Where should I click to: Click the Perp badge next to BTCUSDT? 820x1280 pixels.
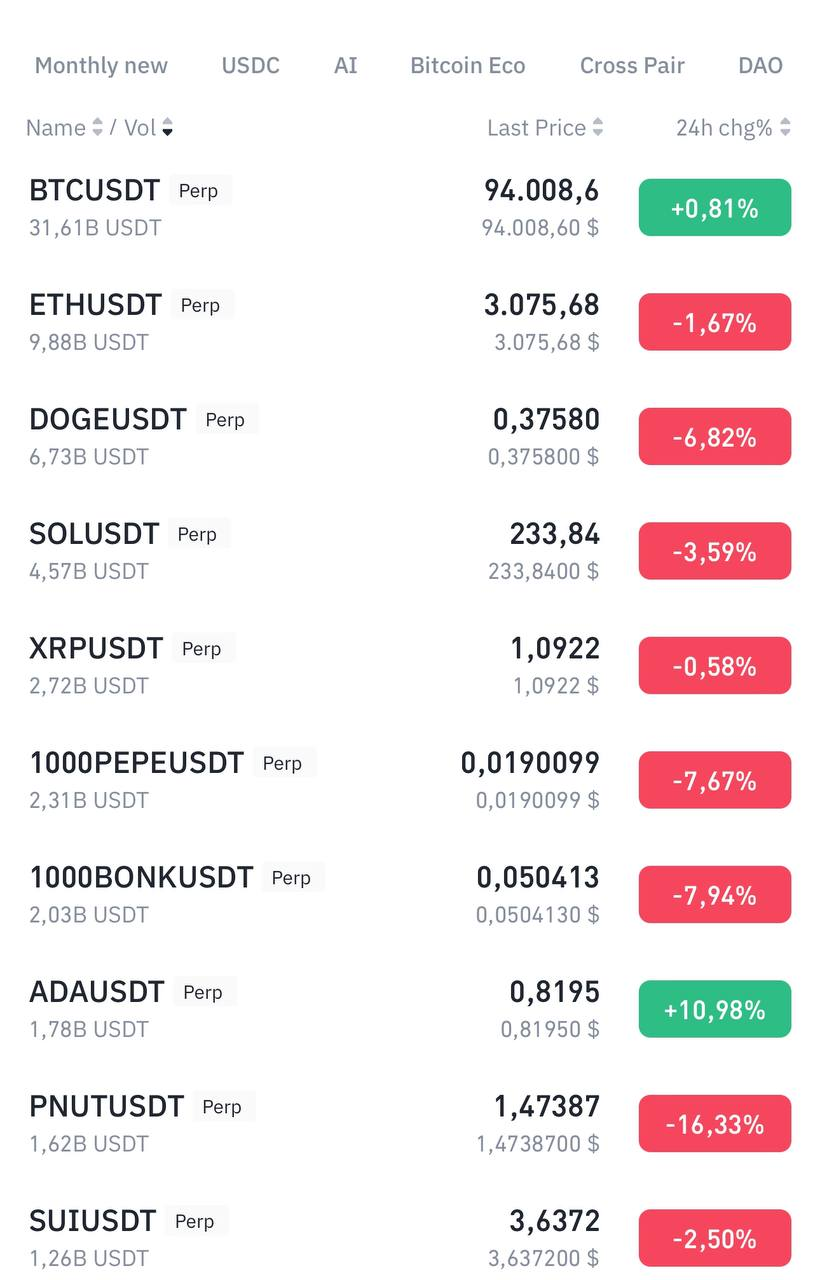[x=199, y=190]
